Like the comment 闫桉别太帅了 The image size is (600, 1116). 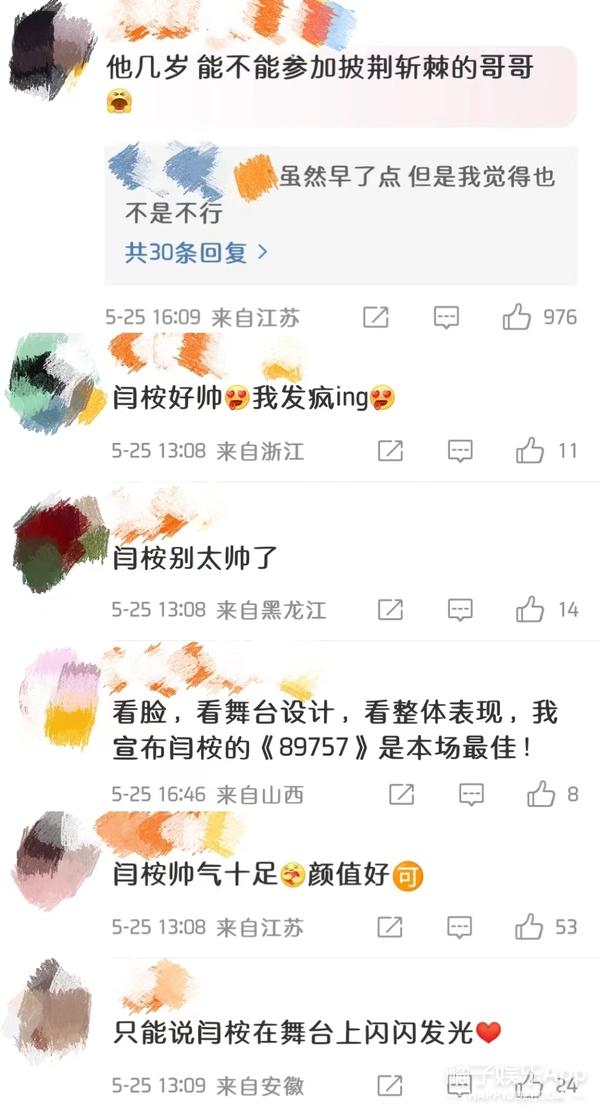coord(530,609)
